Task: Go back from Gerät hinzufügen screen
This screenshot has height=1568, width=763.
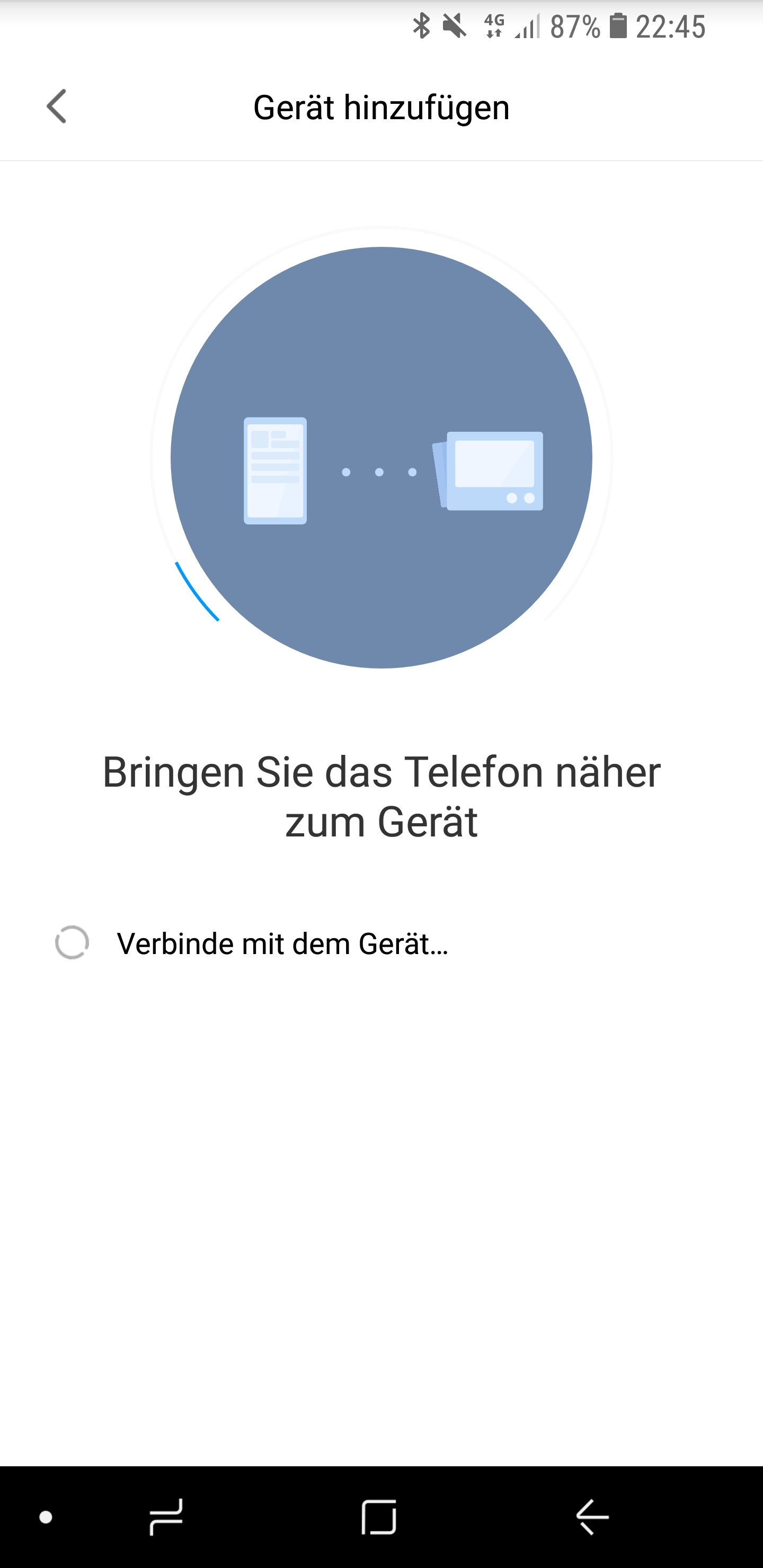Action: pos(57,107)
